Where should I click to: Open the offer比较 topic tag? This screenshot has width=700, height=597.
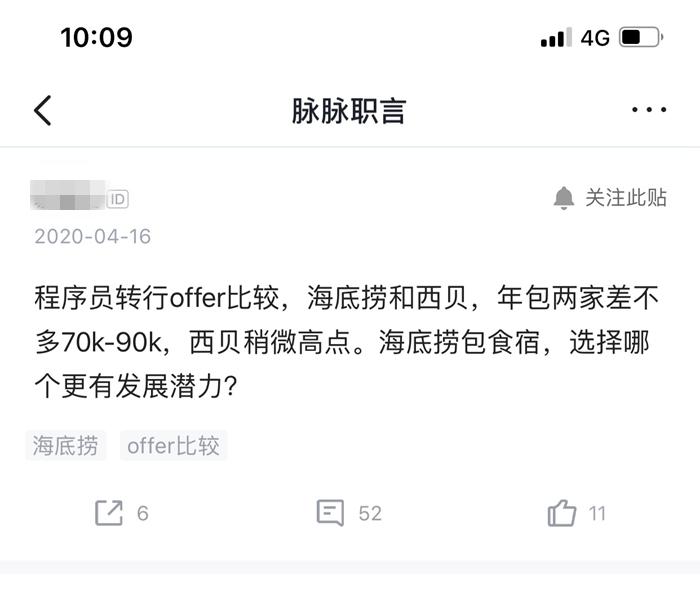click(x=173, y=446)
